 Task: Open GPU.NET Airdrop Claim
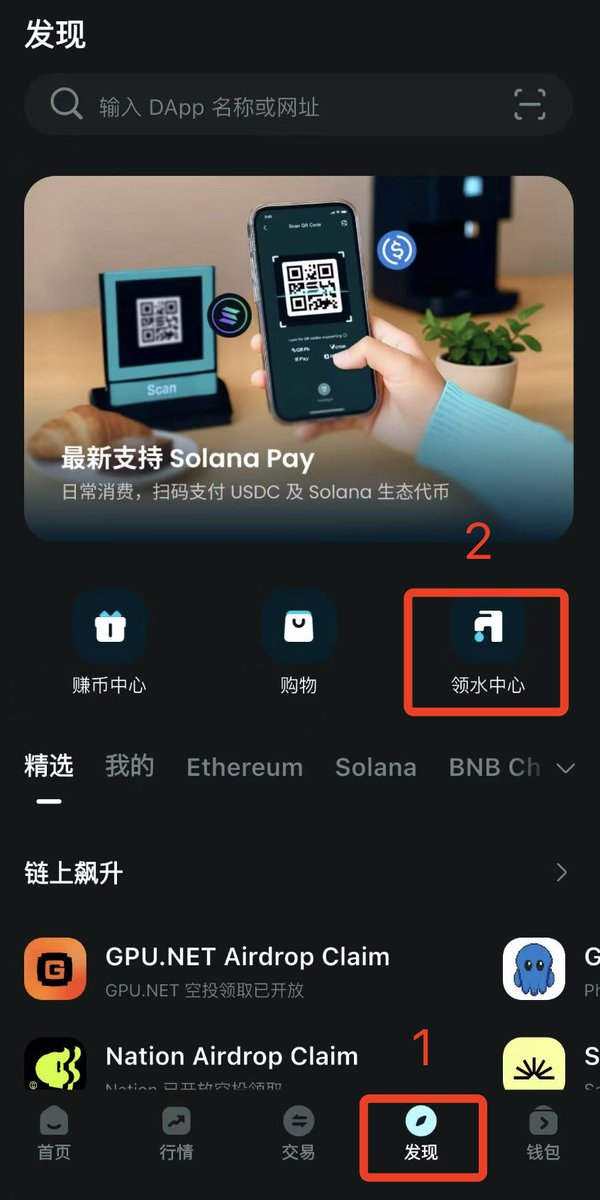click(246, 968)
